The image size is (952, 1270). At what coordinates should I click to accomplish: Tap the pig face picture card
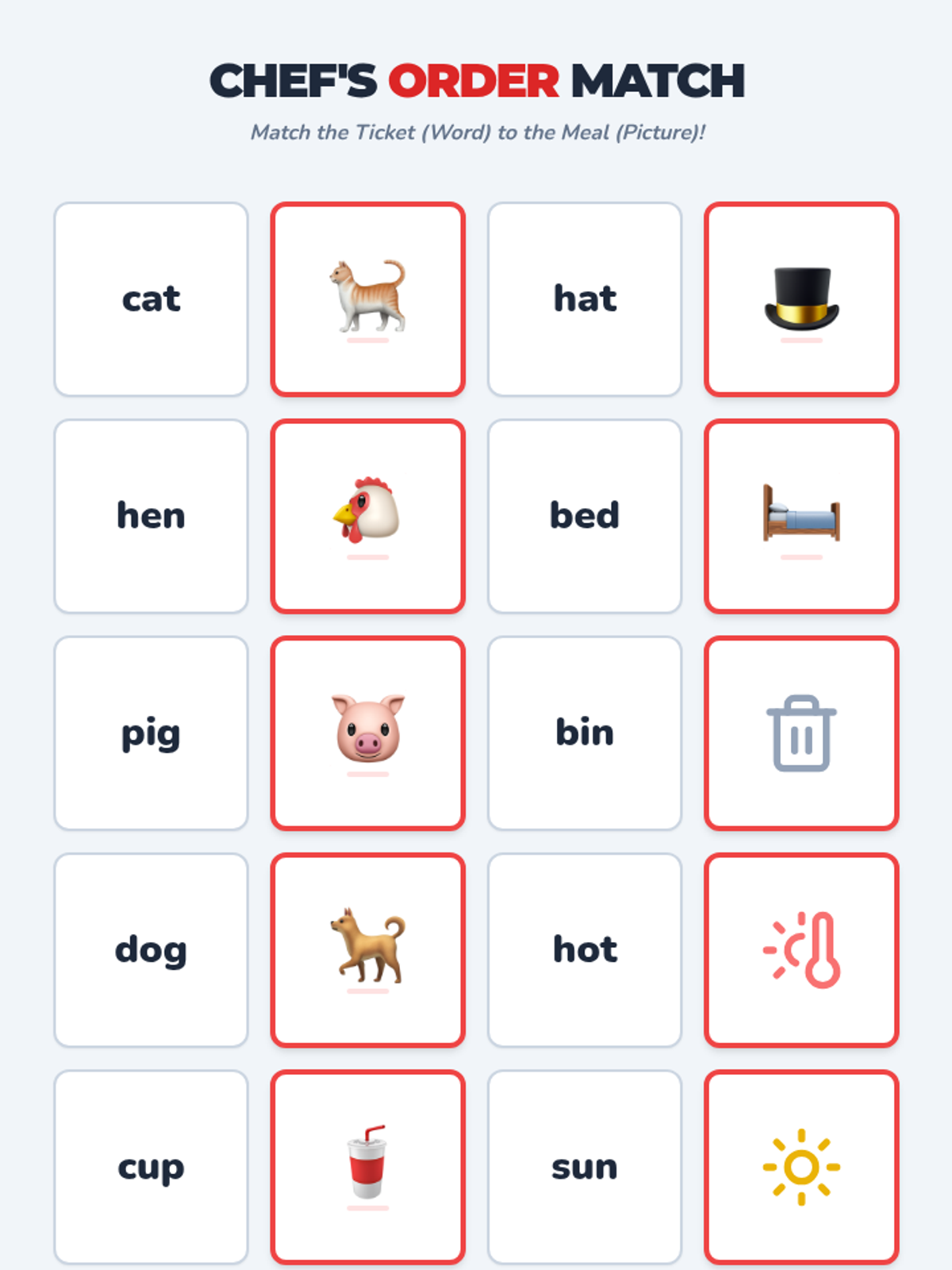pos(367,733)
